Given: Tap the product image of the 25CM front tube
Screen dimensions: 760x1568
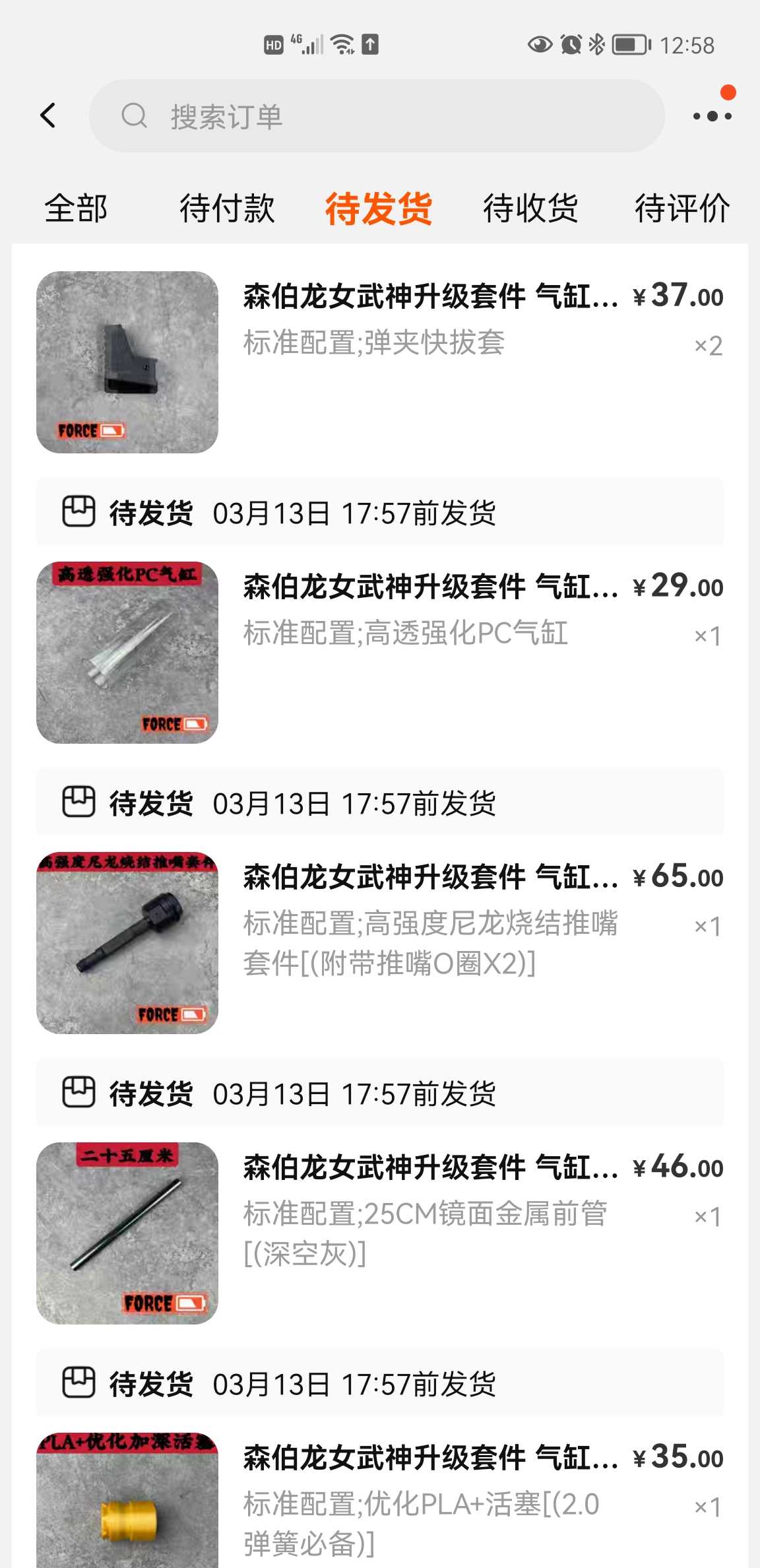Looking at the screenshot, I should tap(127, 1233).
